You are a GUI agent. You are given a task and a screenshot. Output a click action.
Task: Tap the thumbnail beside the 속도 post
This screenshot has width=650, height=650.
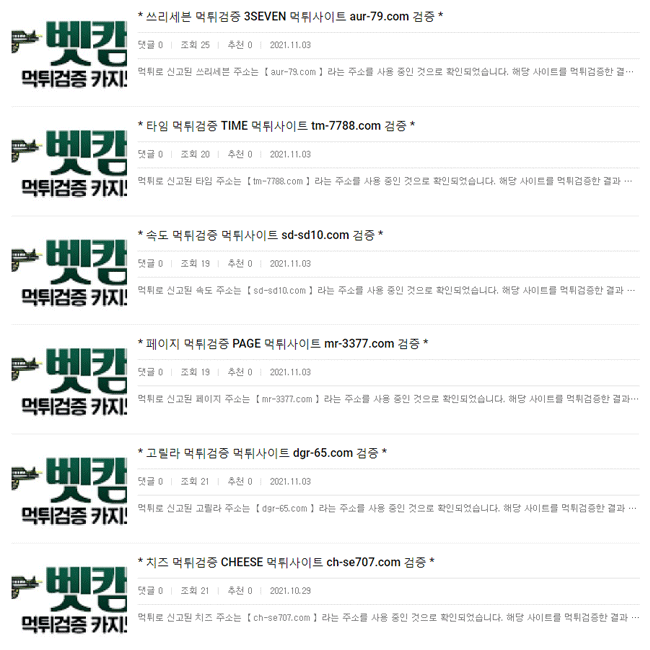click(x=69, y=271)
